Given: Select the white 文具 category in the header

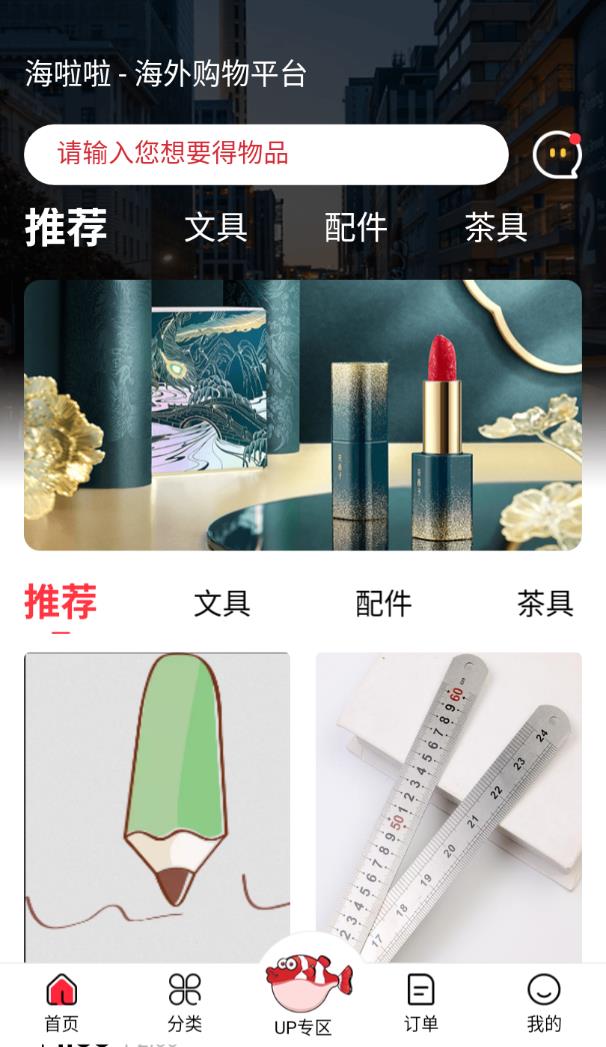Looking at the screenshot, I should [216, 227].
